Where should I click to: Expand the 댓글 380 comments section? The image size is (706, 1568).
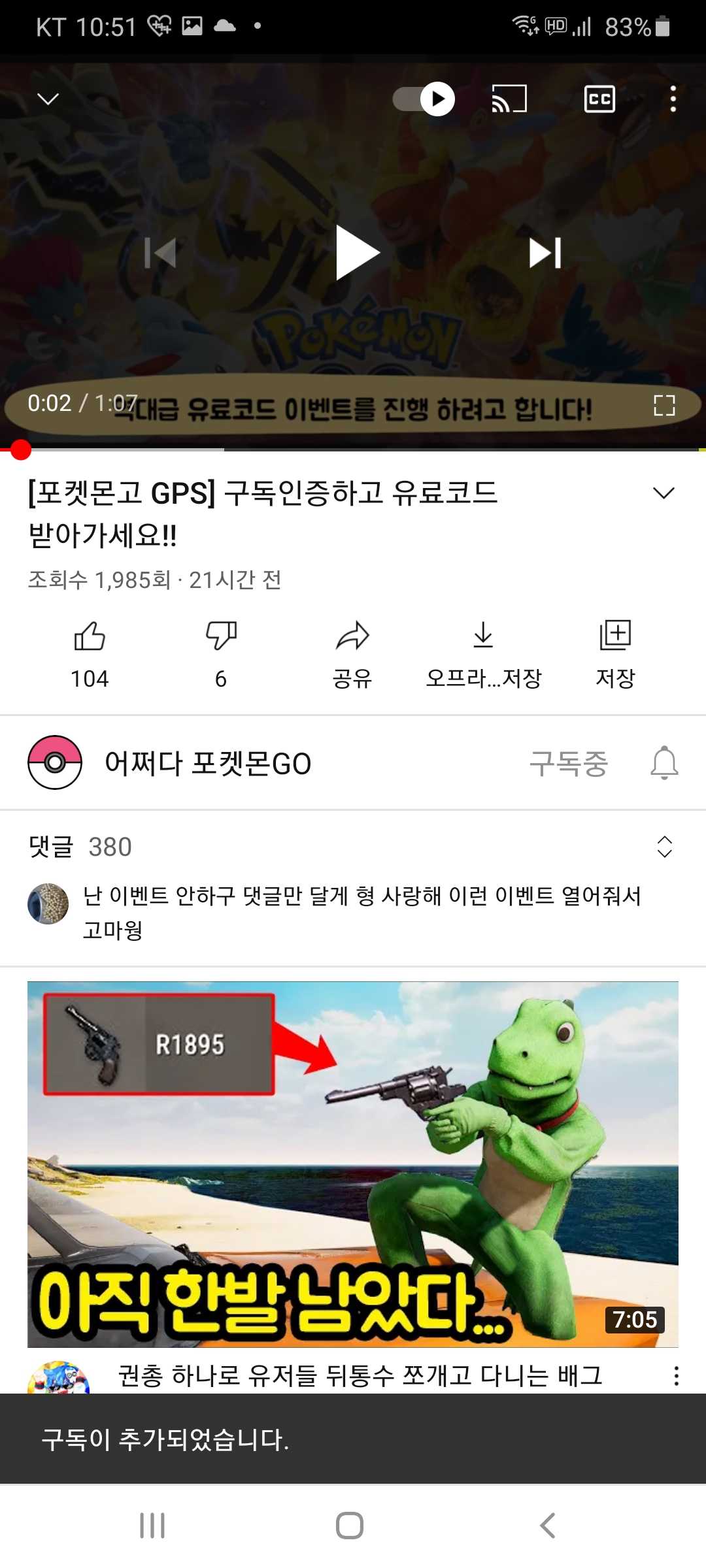[664, 847]
